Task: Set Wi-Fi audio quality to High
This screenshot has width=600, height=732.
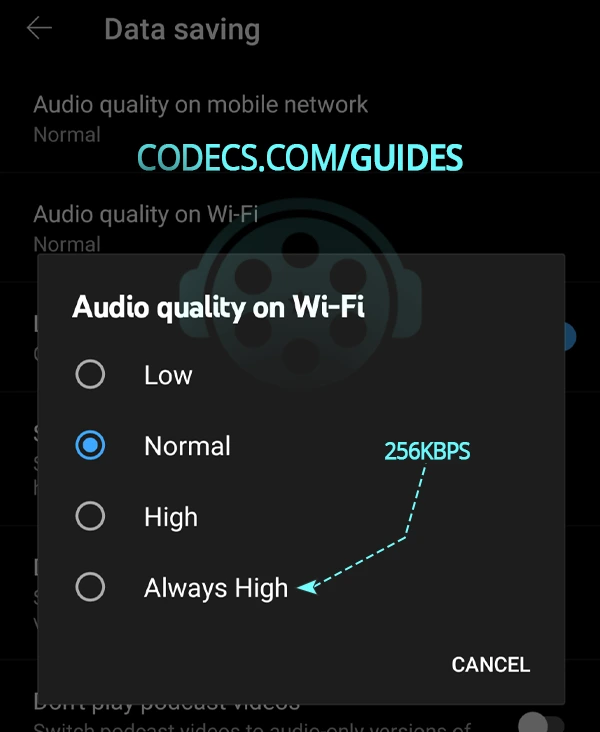Action: coord(91,517)
